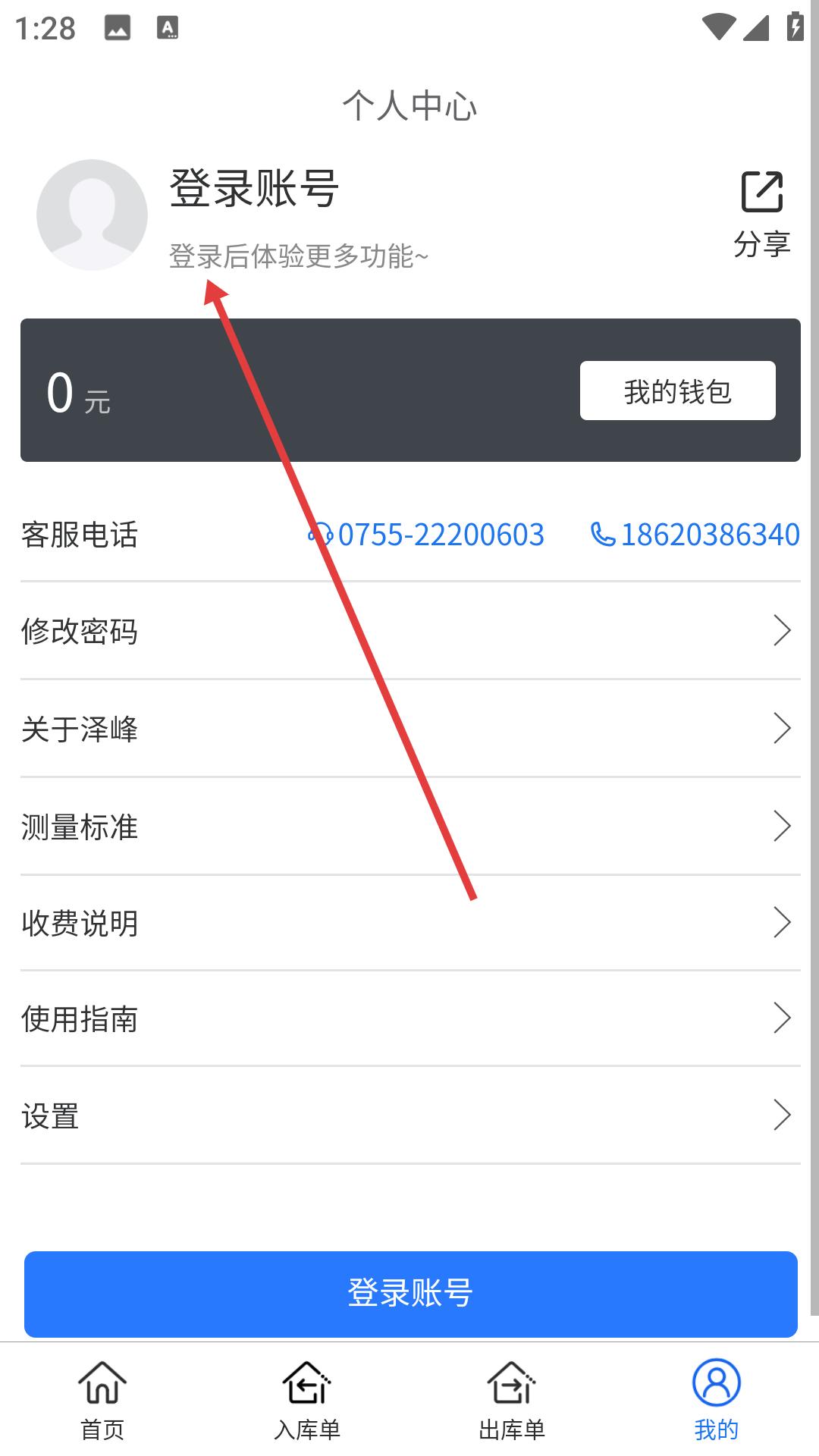Tap the default avatar picture
The image size is (819, 1456).
click(x=92, y=215)
